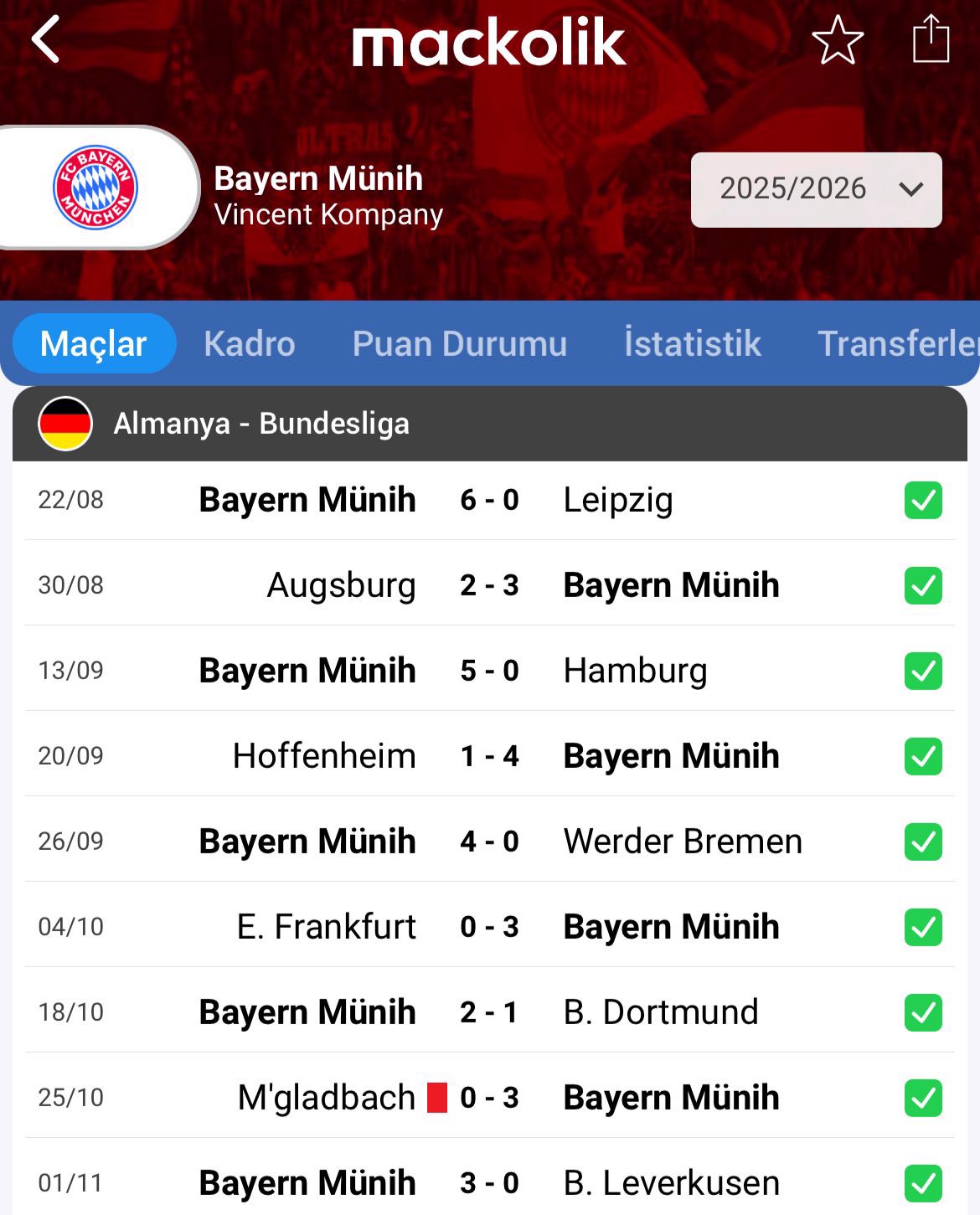Screen dimensions: 980x1215
Task: Open the İstatistik tab
Action: tap(692, 344)
